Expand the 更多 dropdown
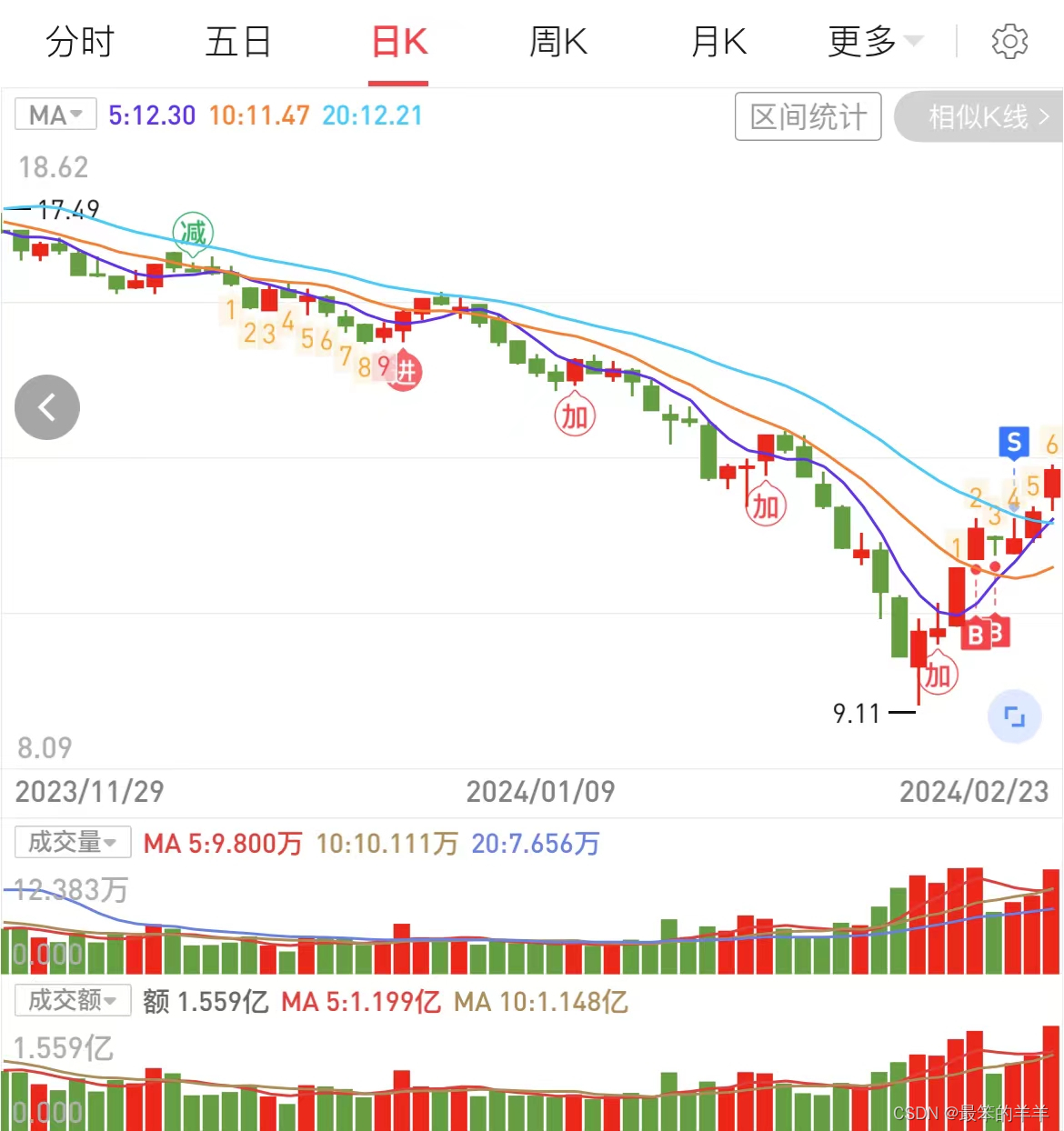Image resolution: width=1064 pixels, height=1131 pixels. pyautogui.click(x=875, y=42)
